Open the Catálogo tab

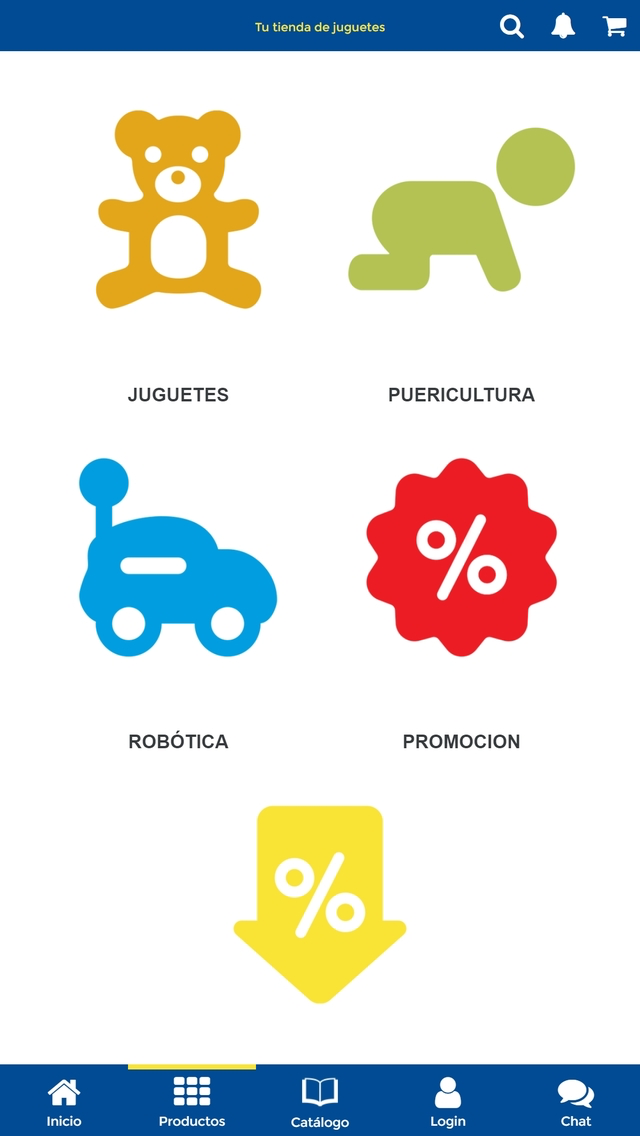click(x=320, y=1101)
